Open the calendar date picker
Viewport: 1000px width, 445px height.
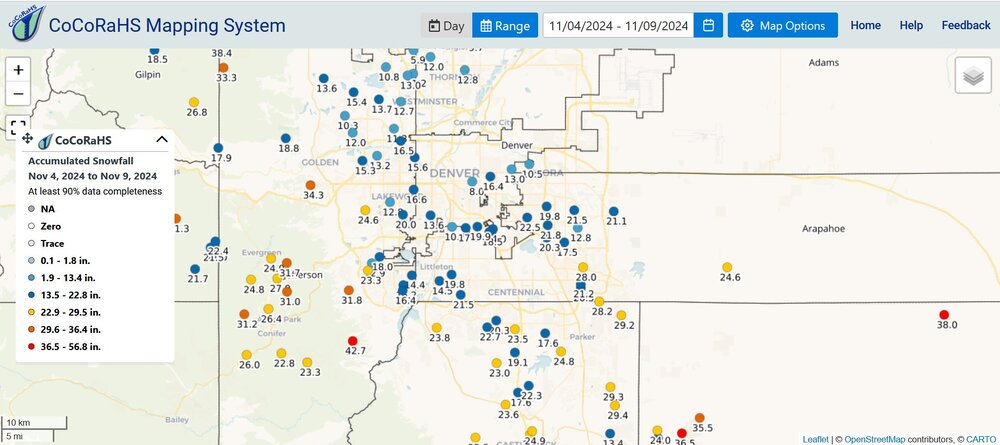(x=708, y=25)
